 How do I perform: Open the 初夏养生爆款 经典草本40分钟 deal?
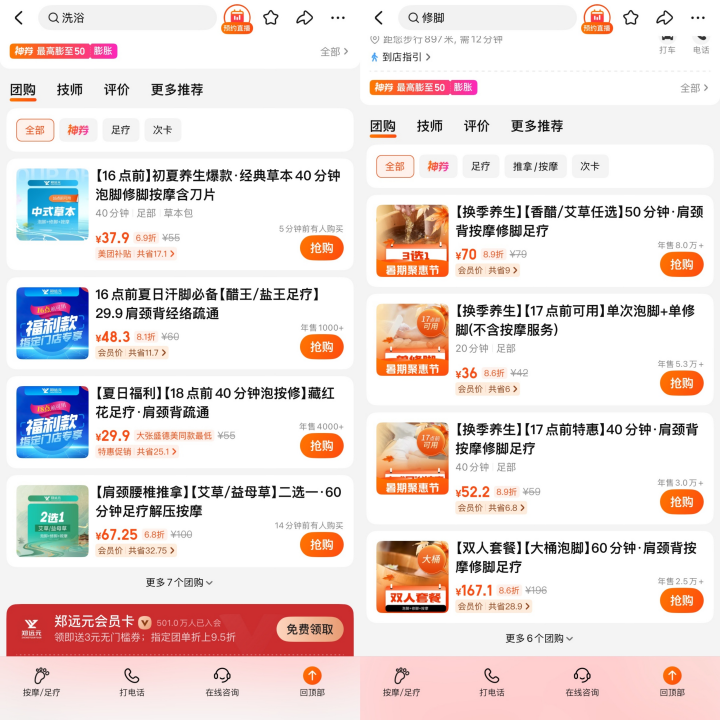[x=218, y=185]
